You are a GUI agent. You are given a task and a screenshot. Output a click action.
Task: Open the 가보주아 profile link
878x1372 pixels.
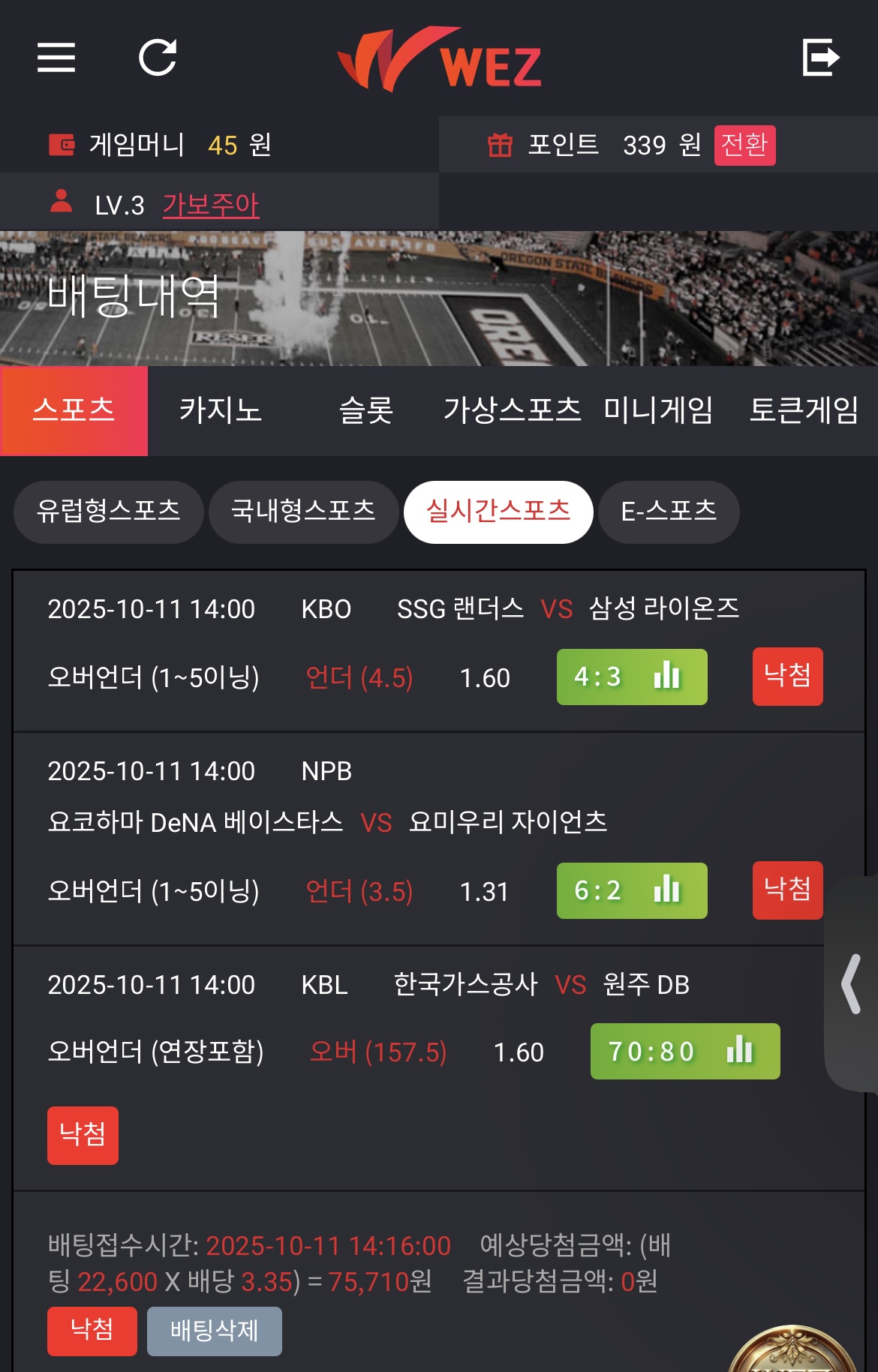tap(211, 205)
